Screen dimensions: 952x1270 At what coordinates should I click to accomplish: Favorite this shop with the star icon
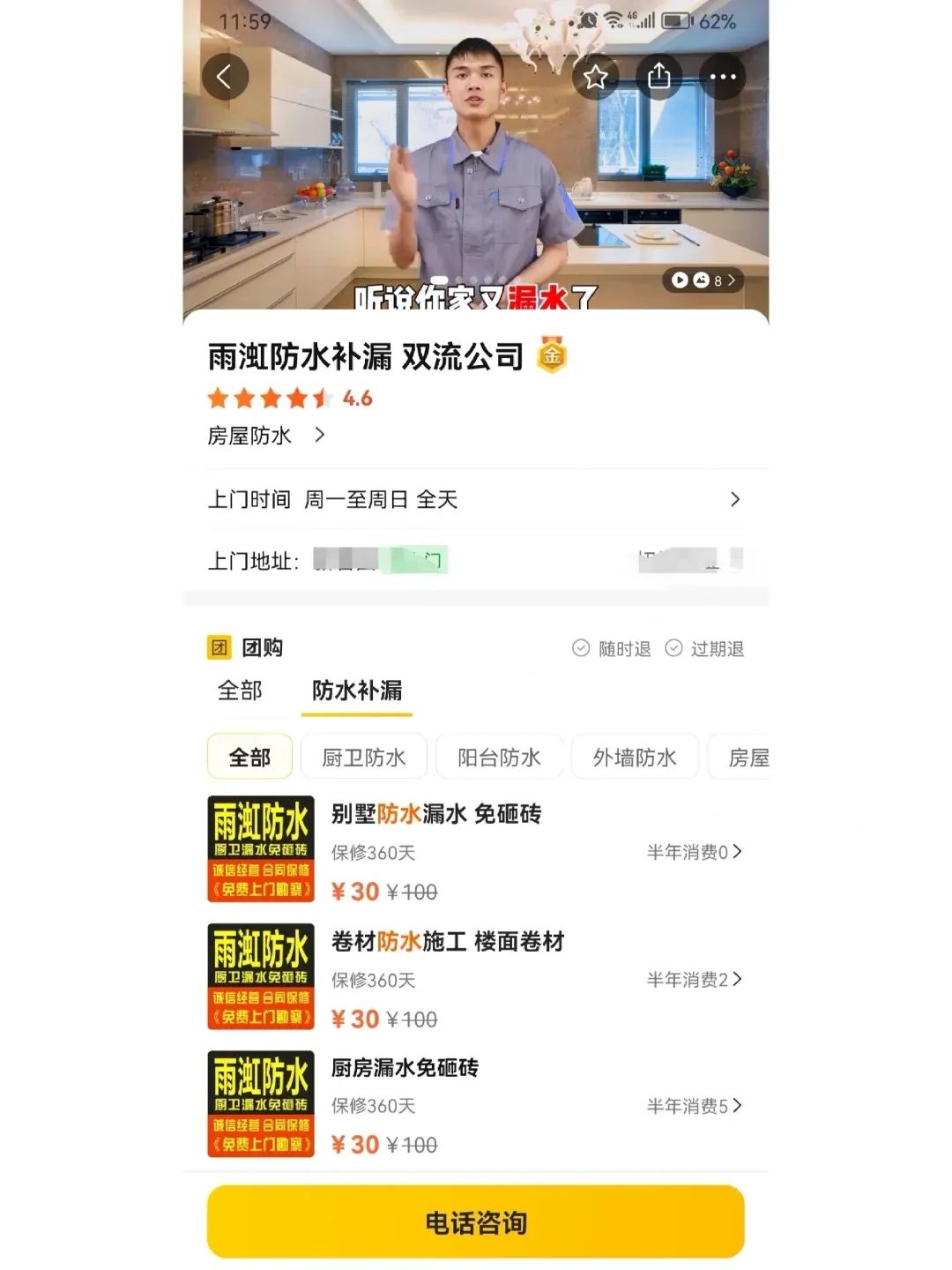(x=596, y=77)
